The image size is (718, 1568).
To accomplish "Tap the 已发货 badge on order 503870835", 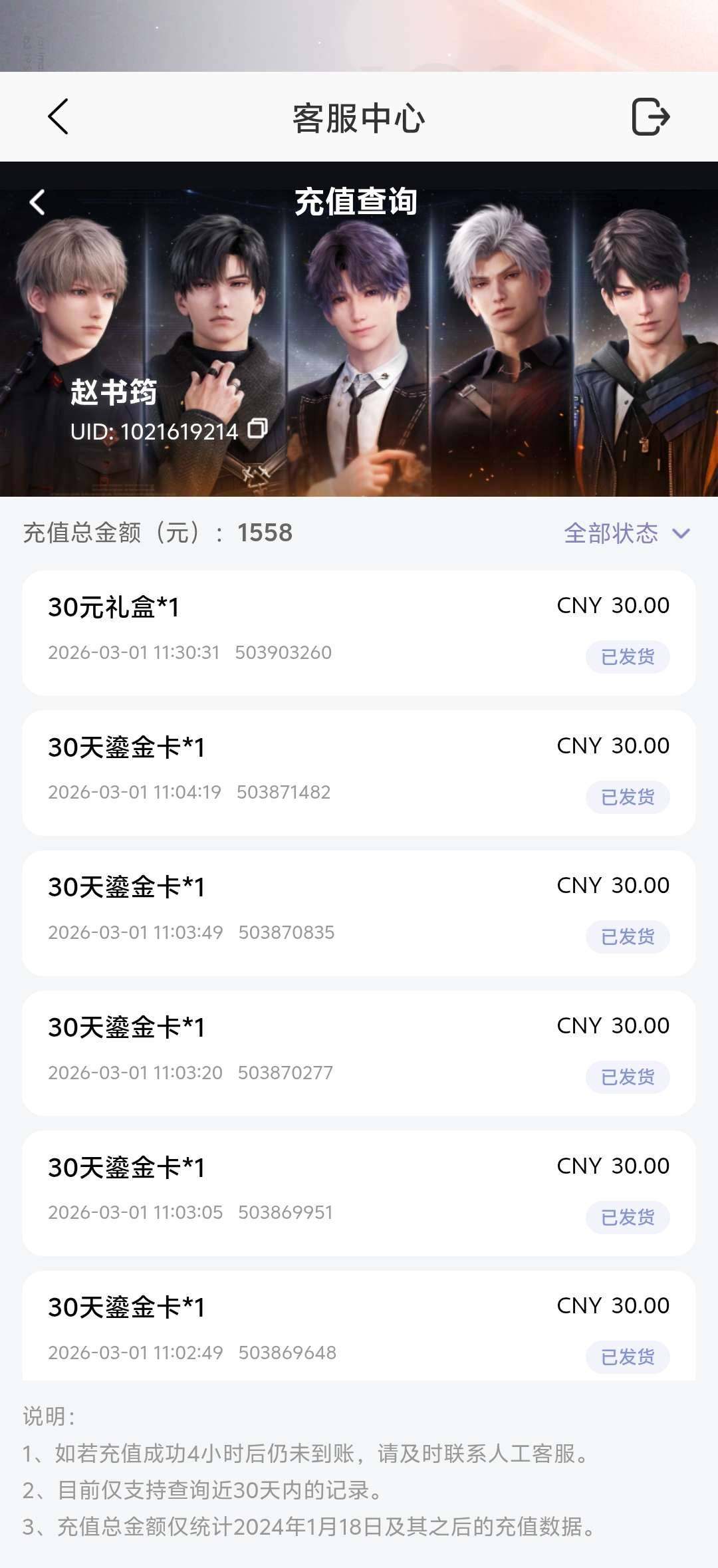I will pos(628,936).
